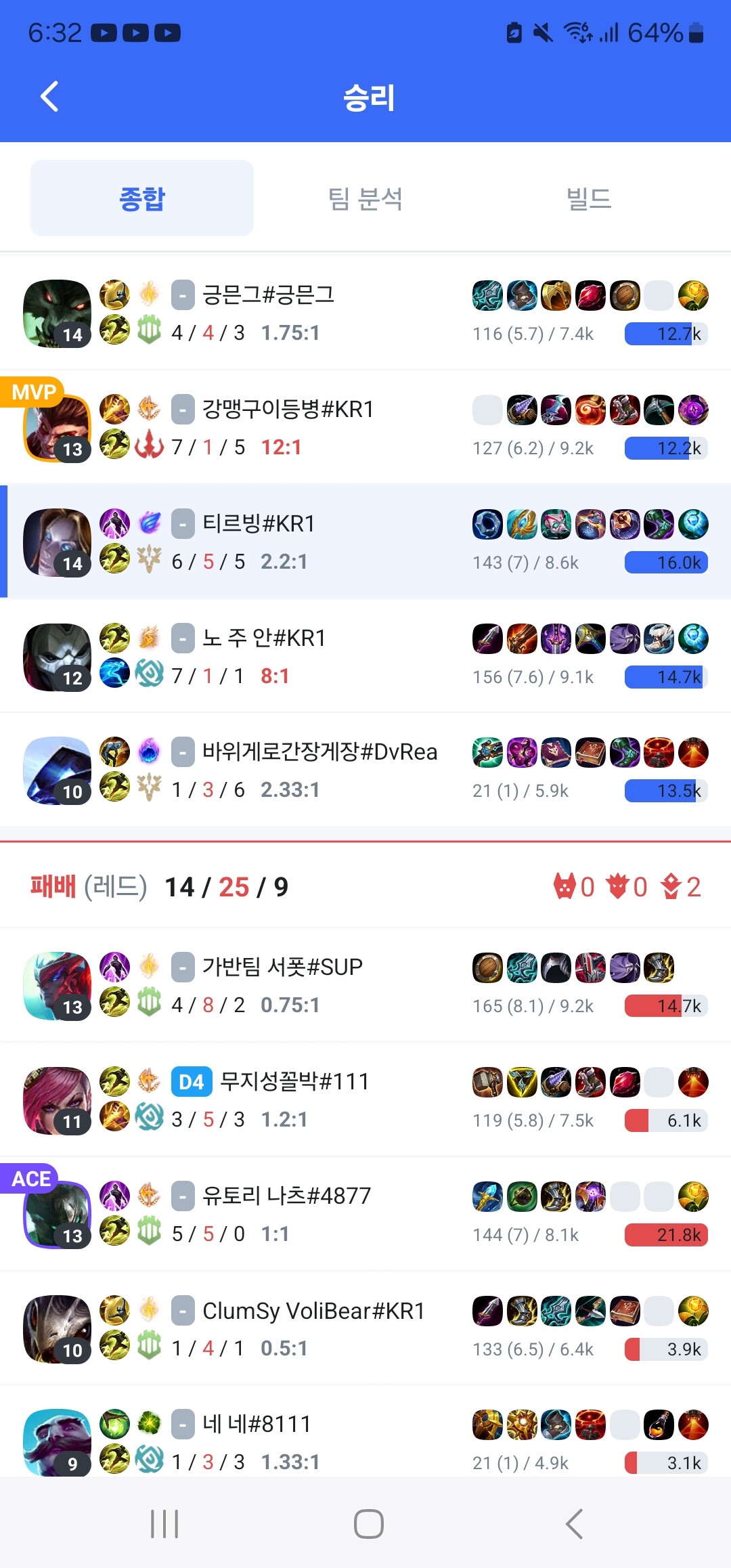Select the 종합 tab

(142, 199)
